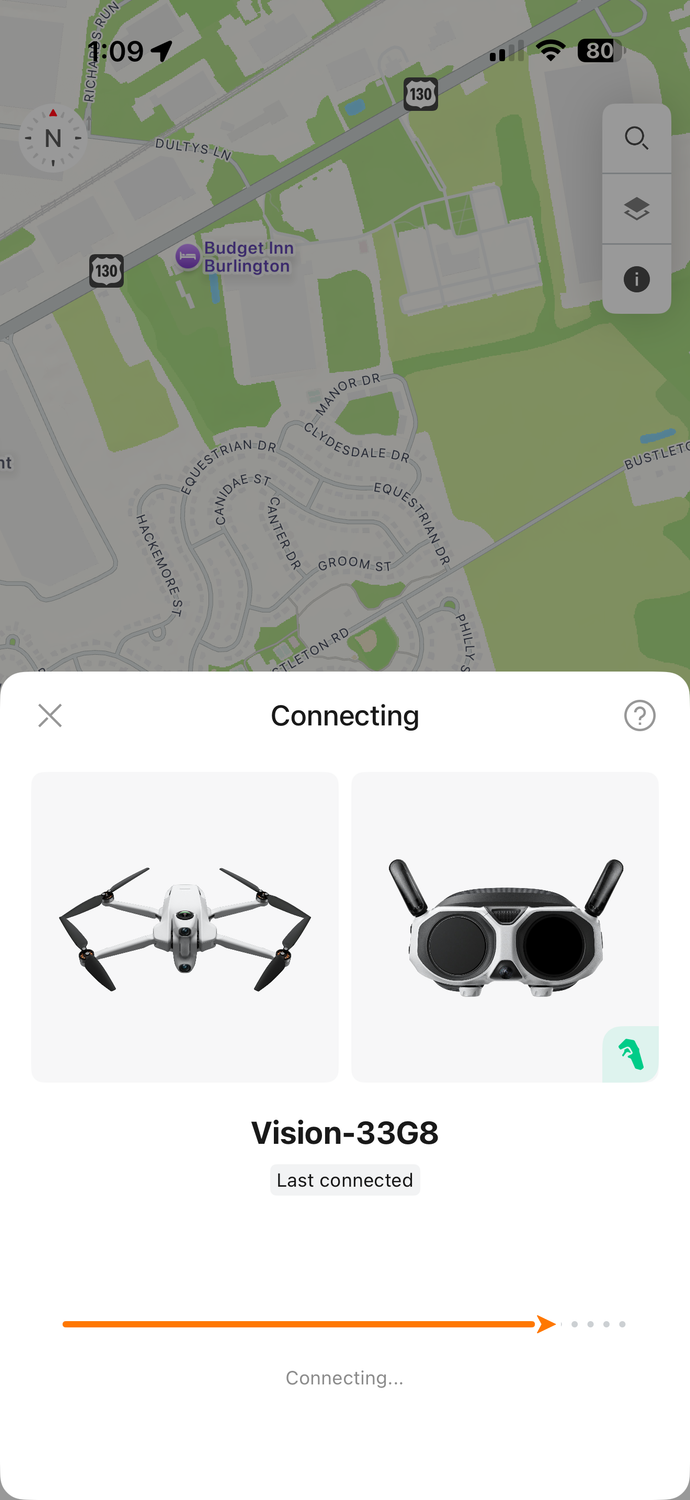Select the drone device card

pyautogui.click(x=185, y=927)
